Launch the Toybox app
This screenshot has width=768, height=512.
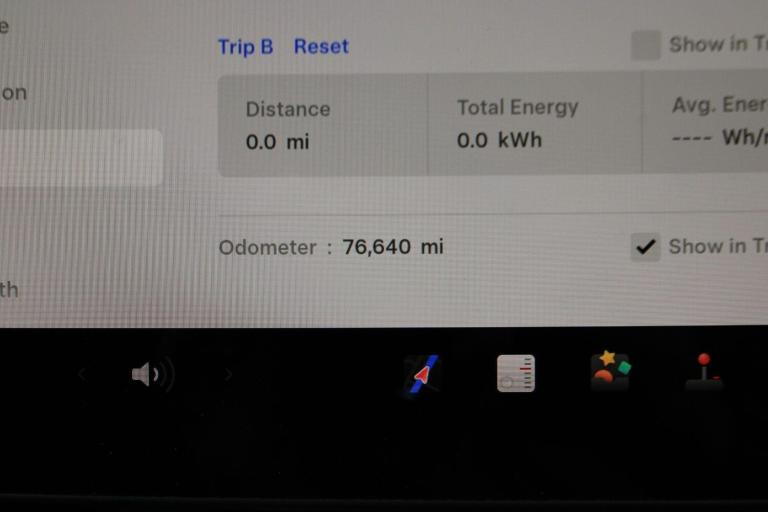610,370
